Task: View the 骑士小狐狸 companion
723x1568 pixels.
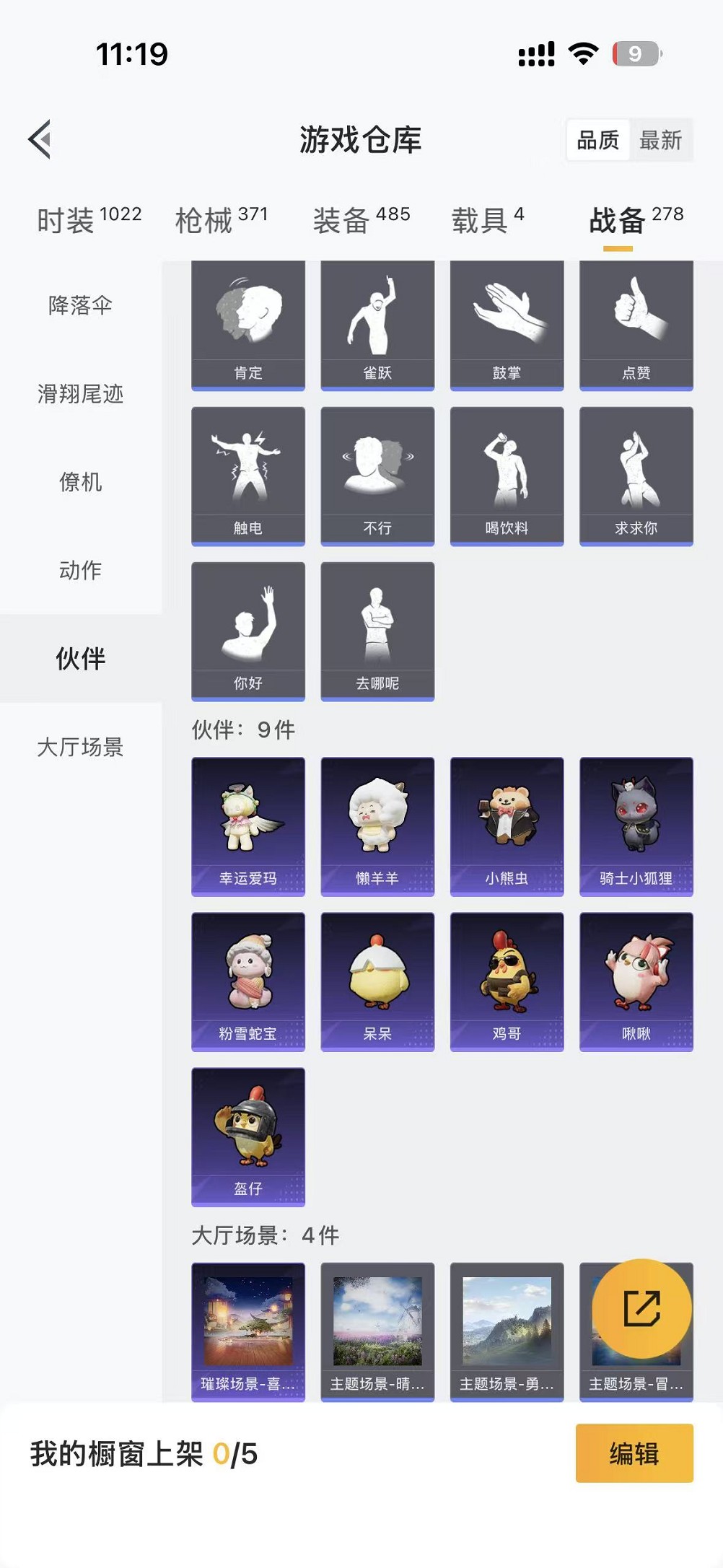Action: pos(636,826)
